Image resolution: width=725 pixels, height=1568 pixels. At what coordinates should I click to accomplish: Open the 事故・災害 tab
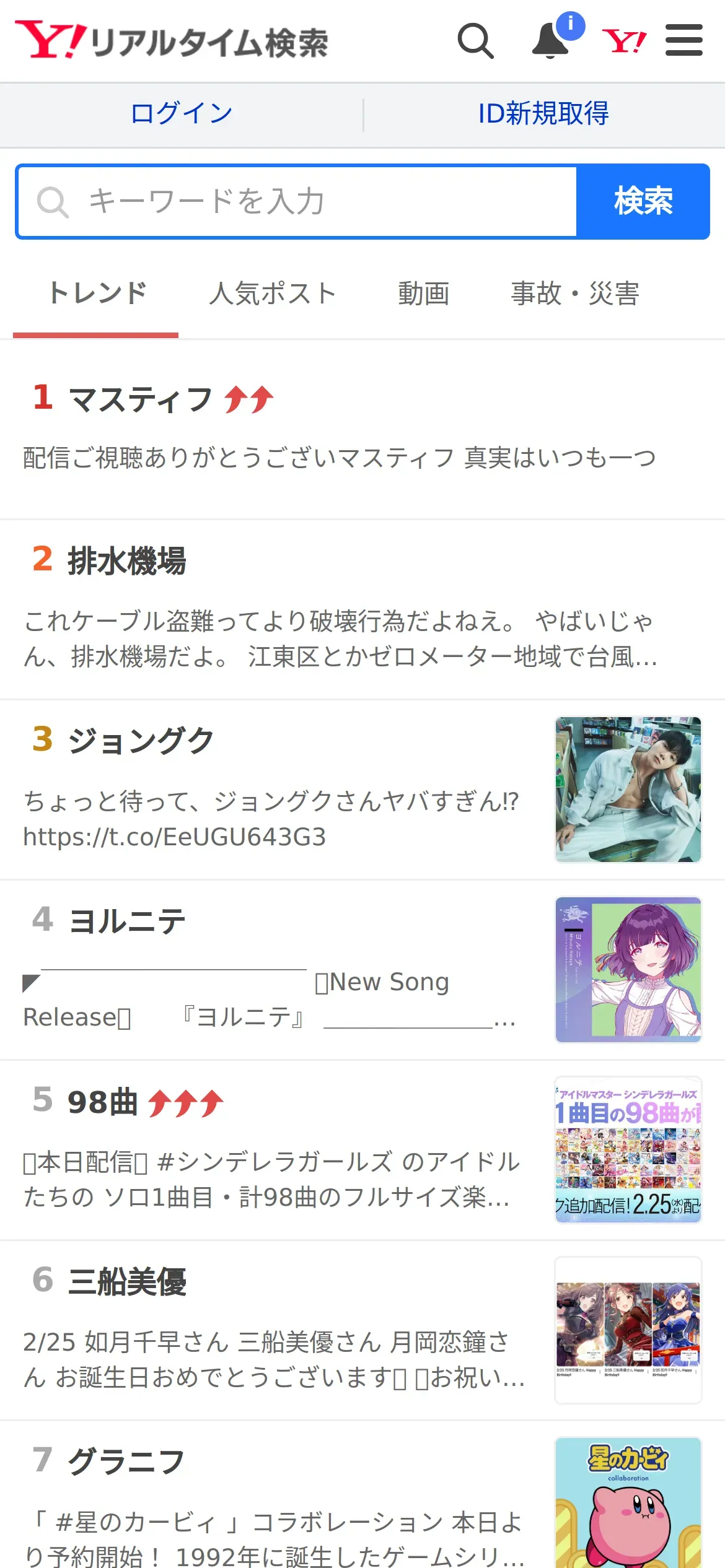[x=574, y=294]
